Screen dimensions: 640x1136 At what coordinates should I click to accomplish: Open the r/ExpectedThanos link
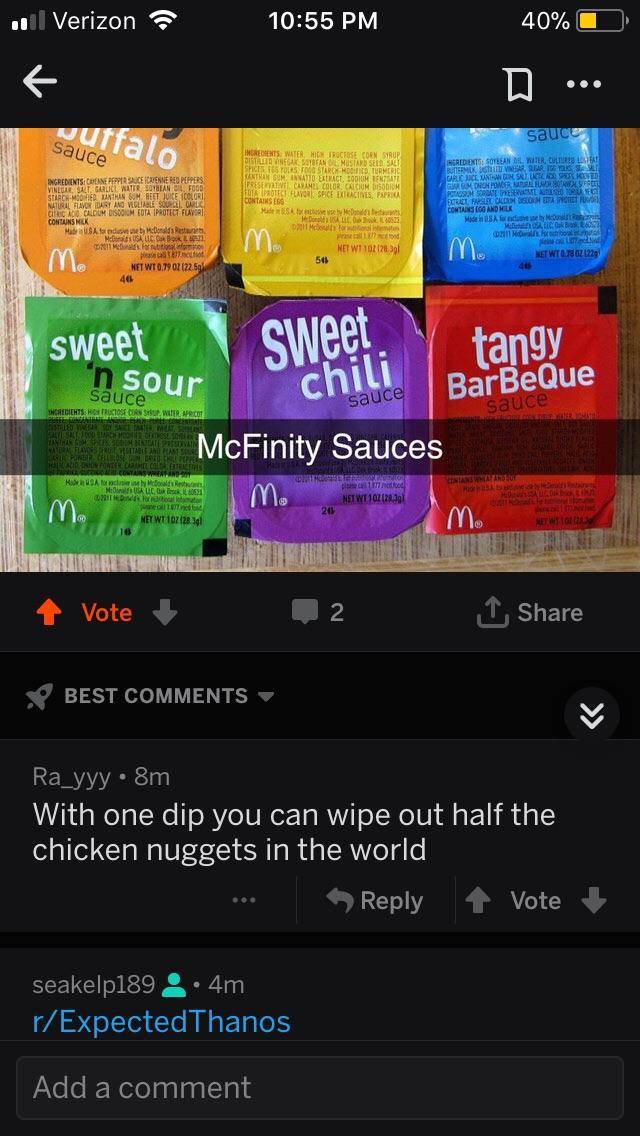pyautogui.click(x=162, y=1021)
